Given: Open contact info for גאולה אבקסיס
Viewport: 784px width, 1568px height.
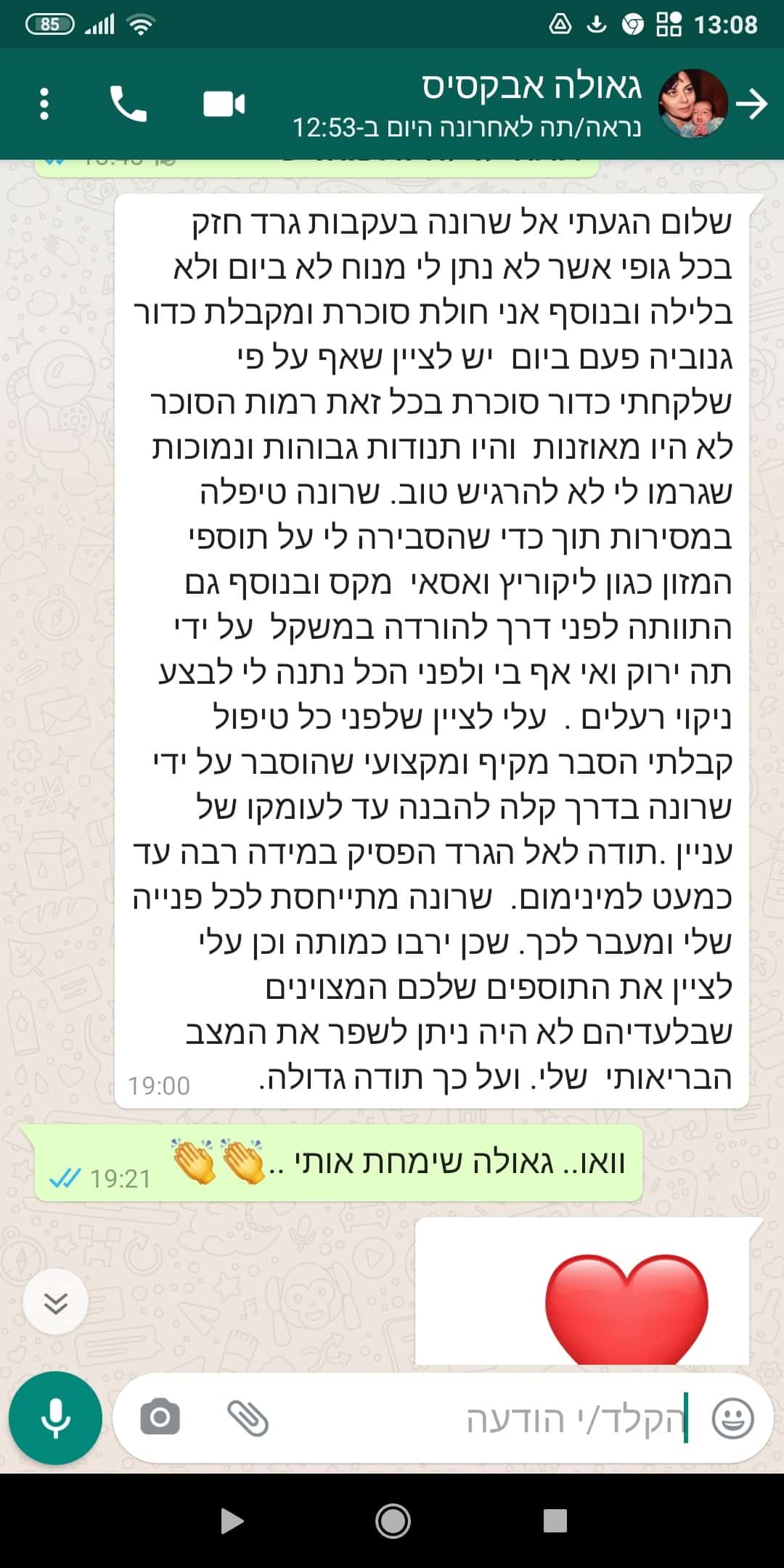Looking at the screenshot, I should tap(508, 104).
